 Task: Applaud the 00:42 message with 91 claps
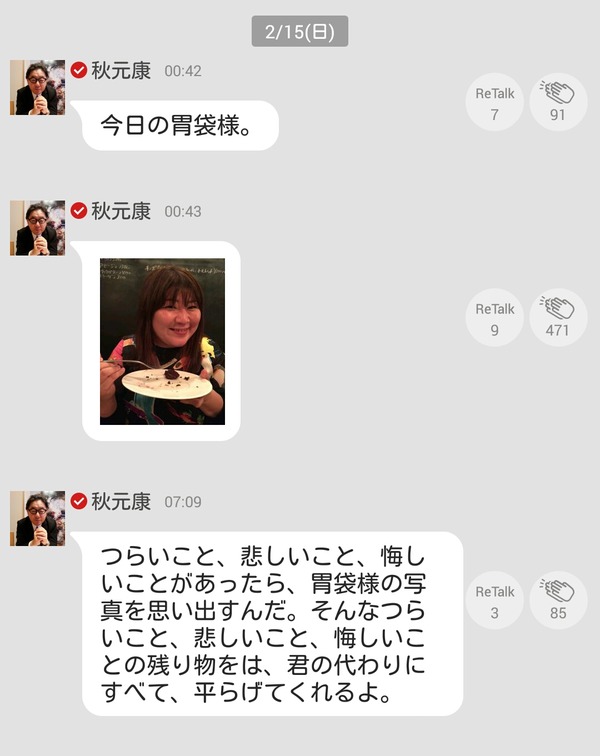pos(558,102)
